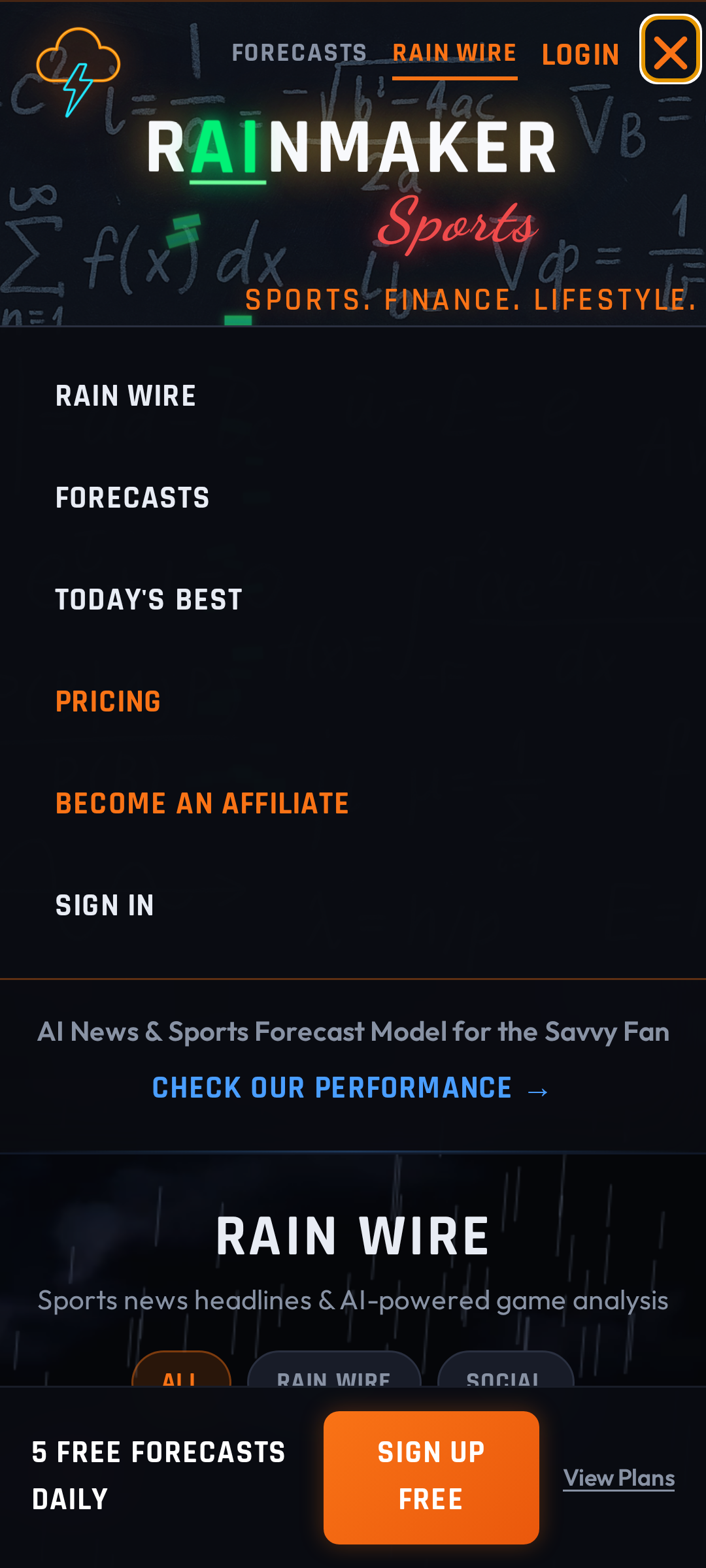Viewport: 706px width, 1568px height.
Task: Open Check Our Performance link
Action: (x=351, y=1088)
